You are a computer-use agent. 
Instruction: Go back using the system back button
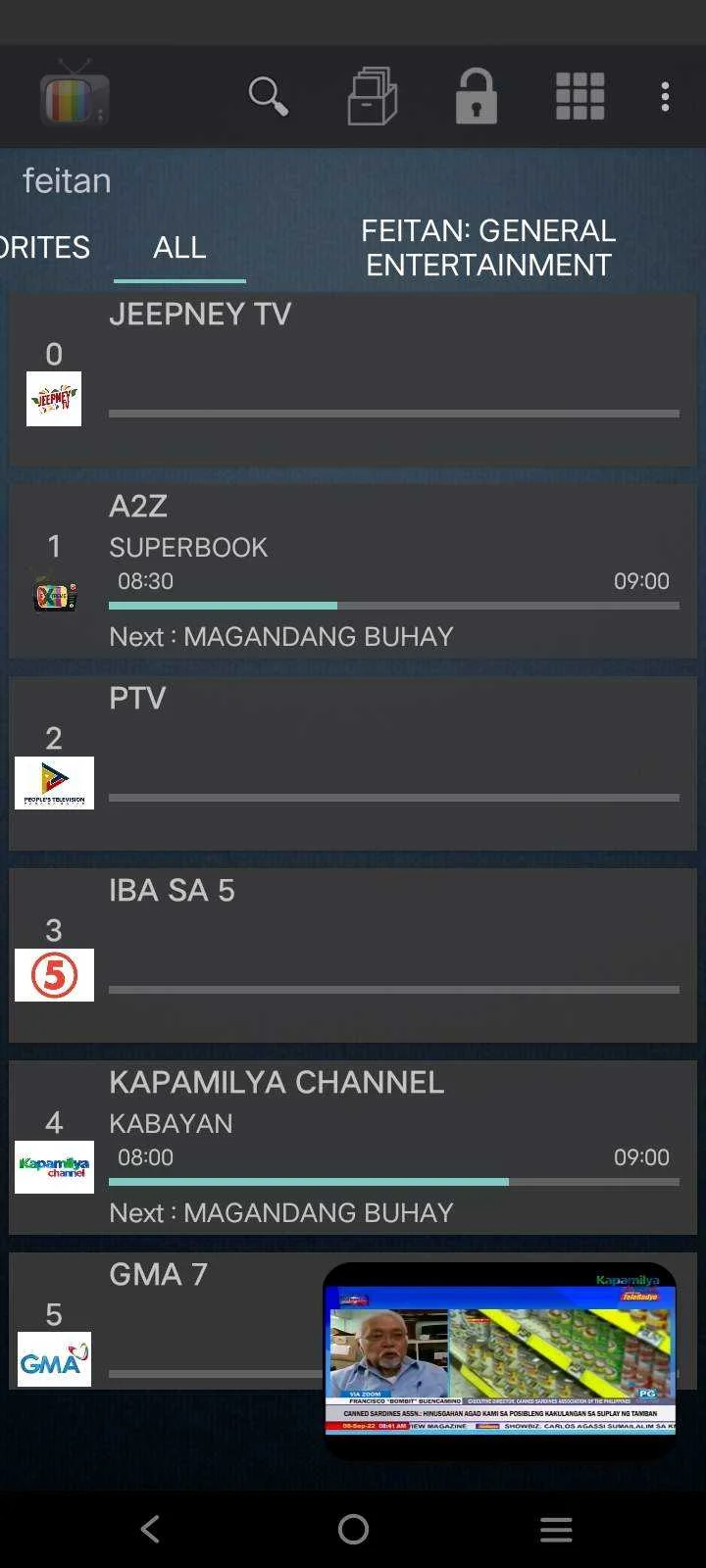tap(150, 1529)
